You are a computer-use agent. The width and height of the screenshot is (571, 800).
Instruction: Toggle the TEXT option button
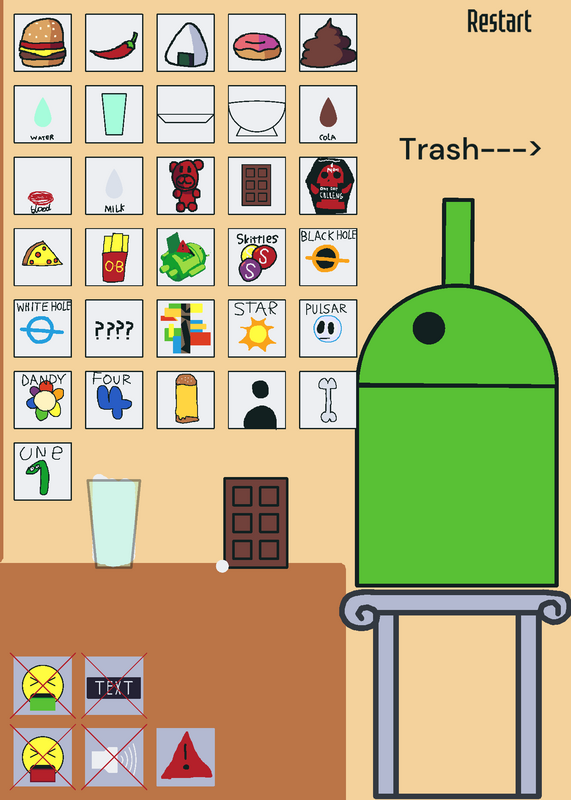114,686
